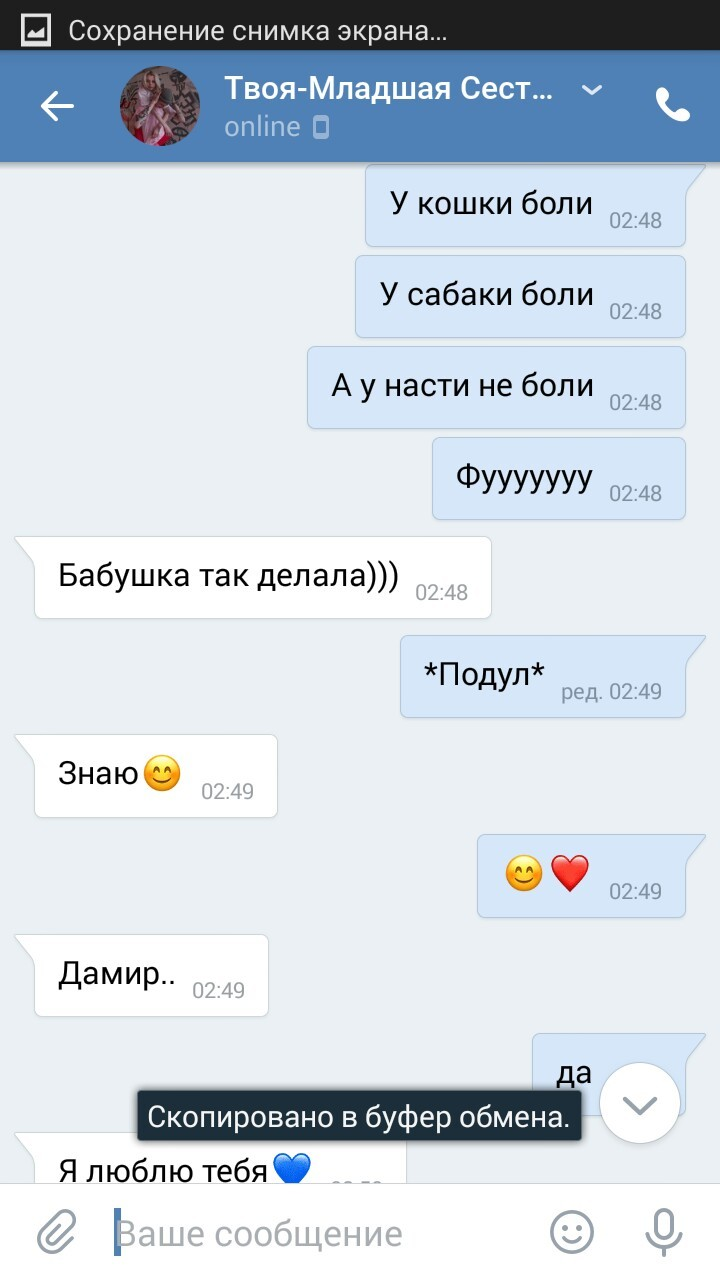Start a voice call with the contact
Screen dimensions: 720x1280
pos(673,106)
